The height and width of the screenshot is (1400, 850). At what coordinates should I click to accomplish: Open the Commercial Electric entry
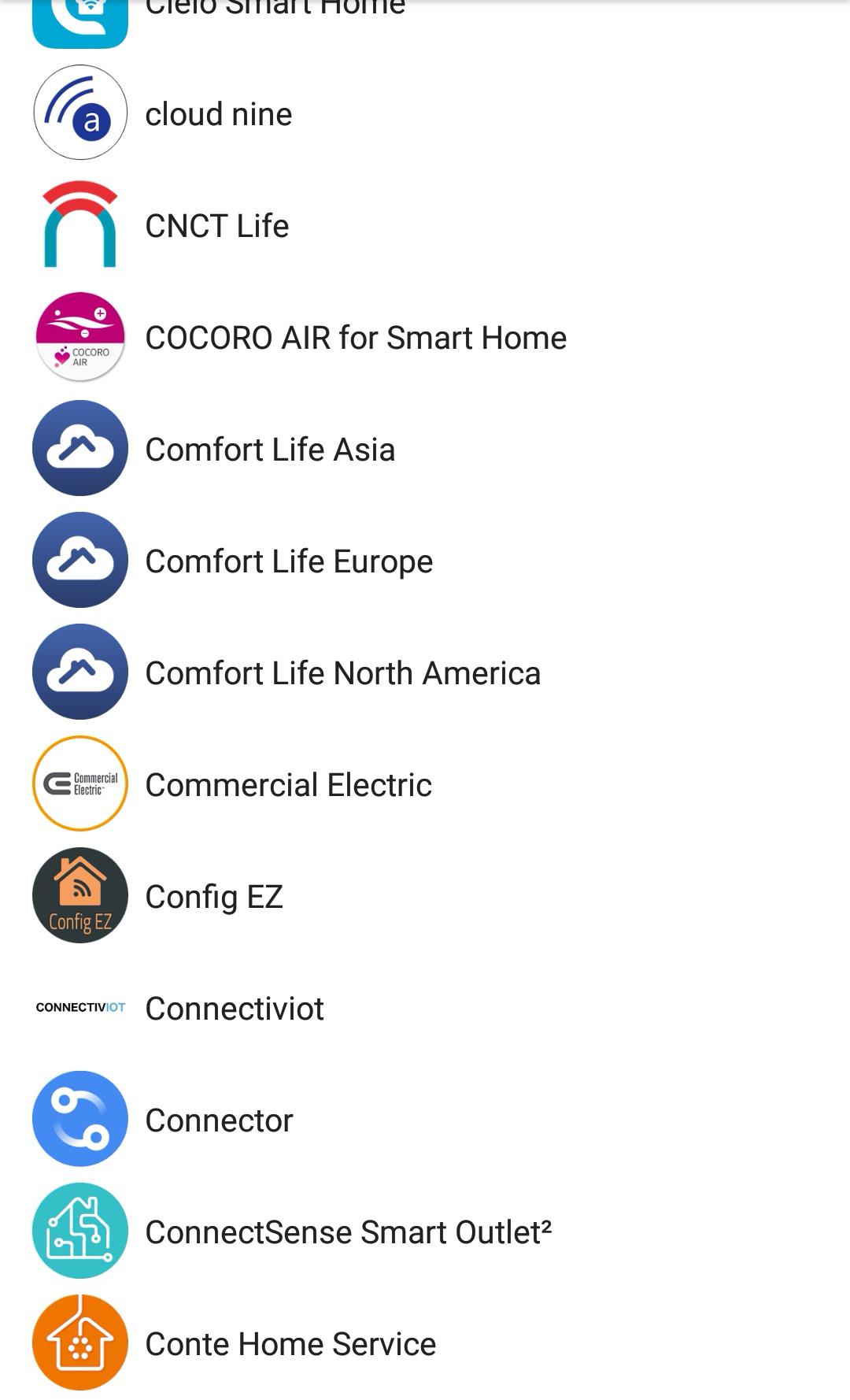click(x=288, y=785)
